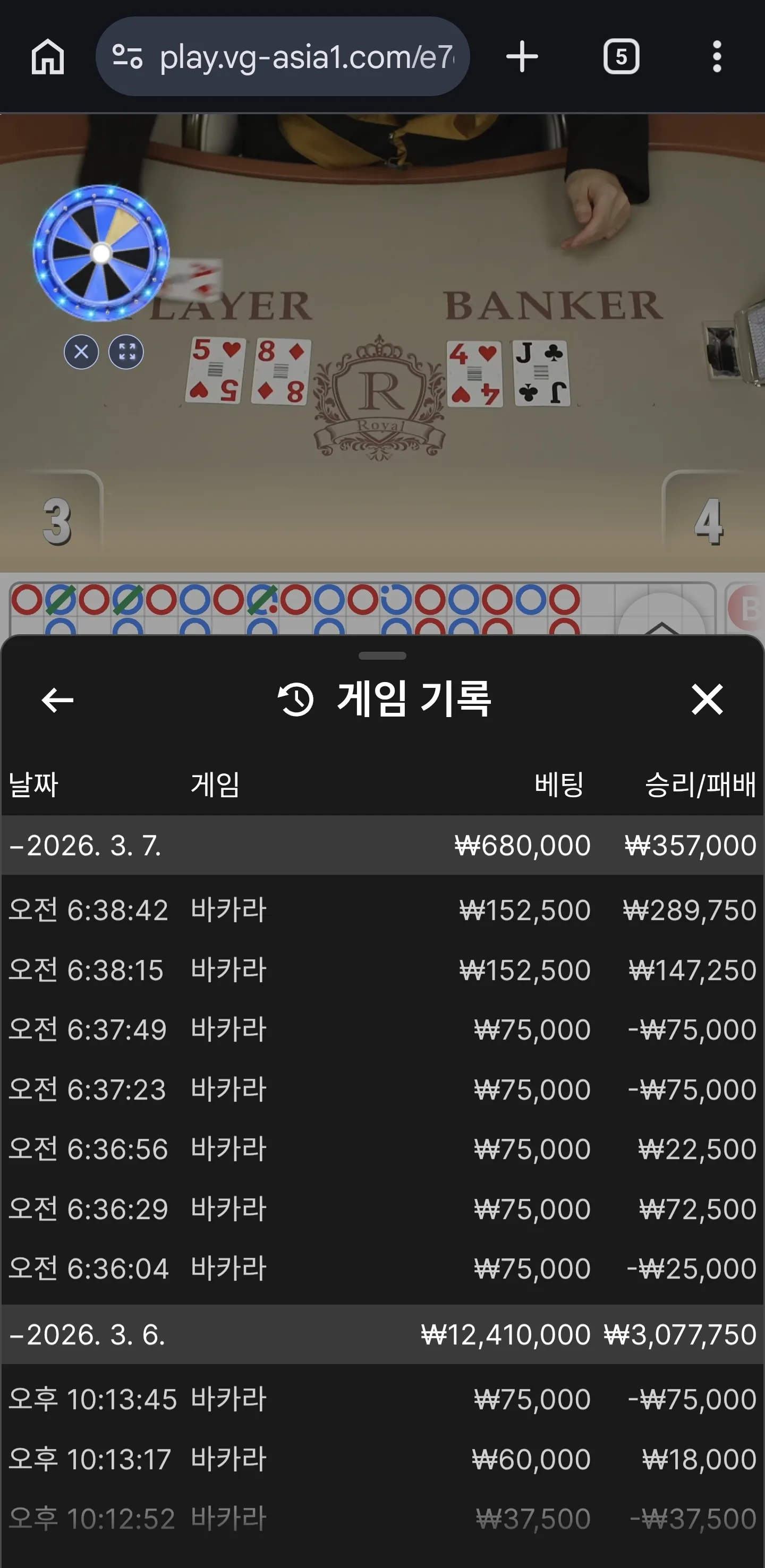
Task: Open the 오후 10:13:17 바카라 record
Action: (x=382, y=1459)
